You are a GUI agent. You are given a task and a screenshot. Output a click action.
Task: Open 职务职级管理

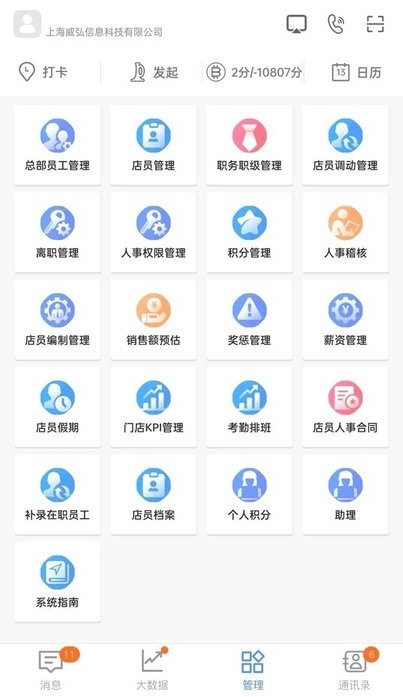249,145
